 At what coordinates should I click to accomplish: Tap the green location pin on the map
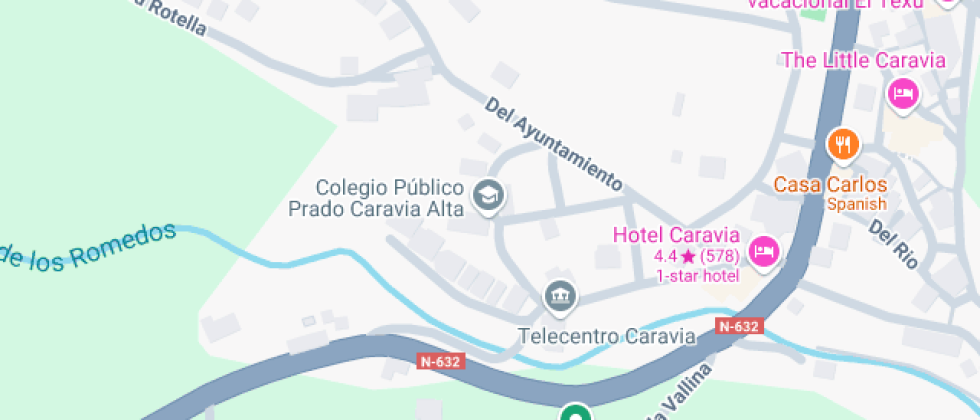(574, 413)
